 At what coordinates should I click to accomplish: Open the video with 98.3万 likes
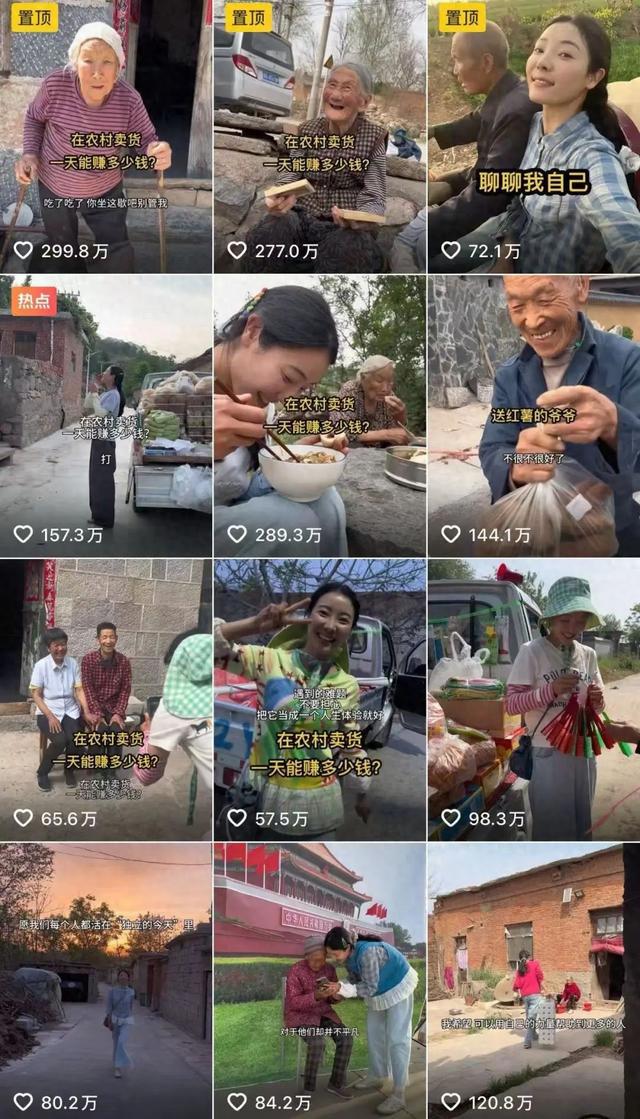(x=533, y=698)
